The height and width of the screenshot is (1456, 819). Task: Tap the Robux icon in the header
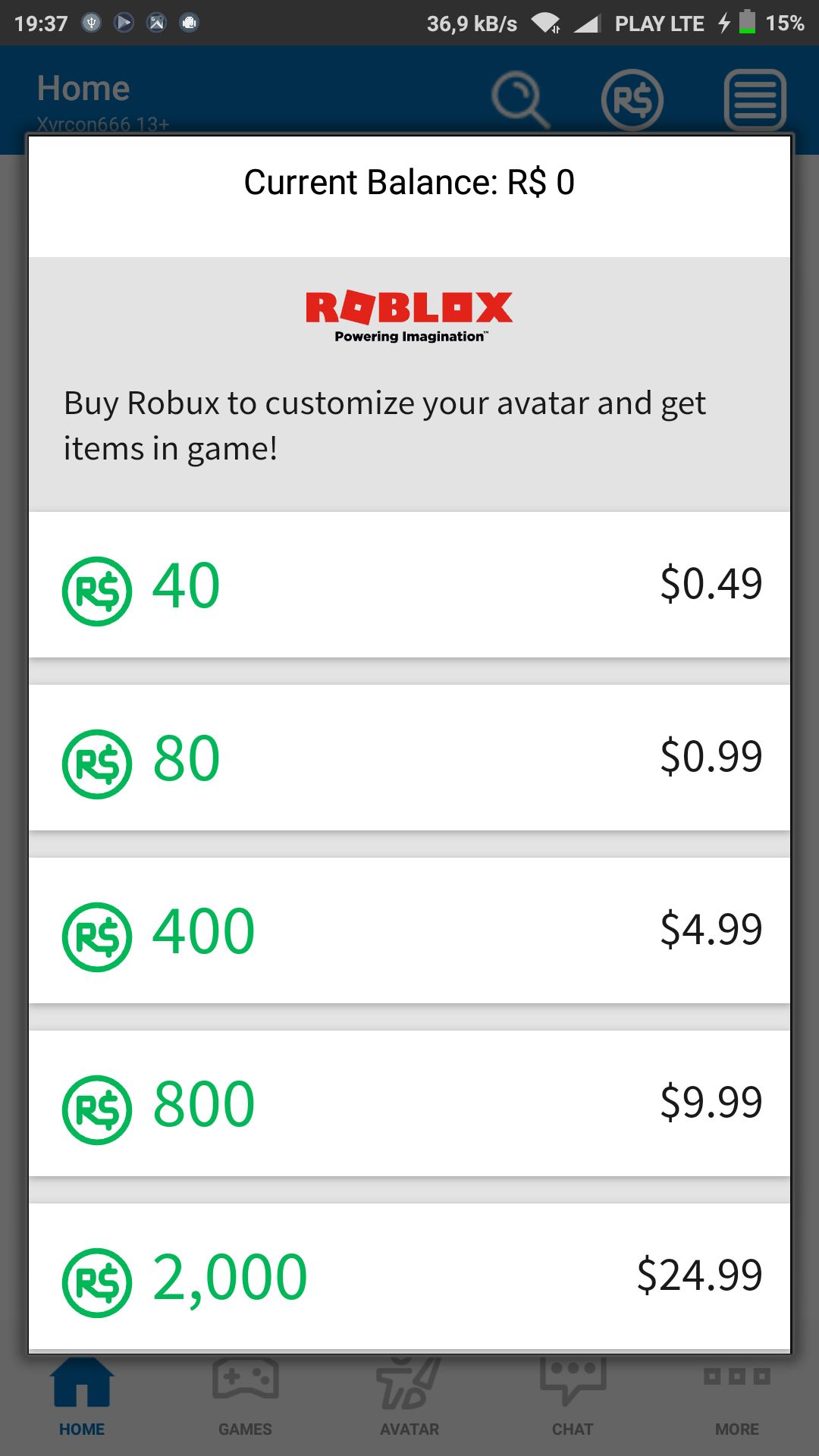(632, 99)
